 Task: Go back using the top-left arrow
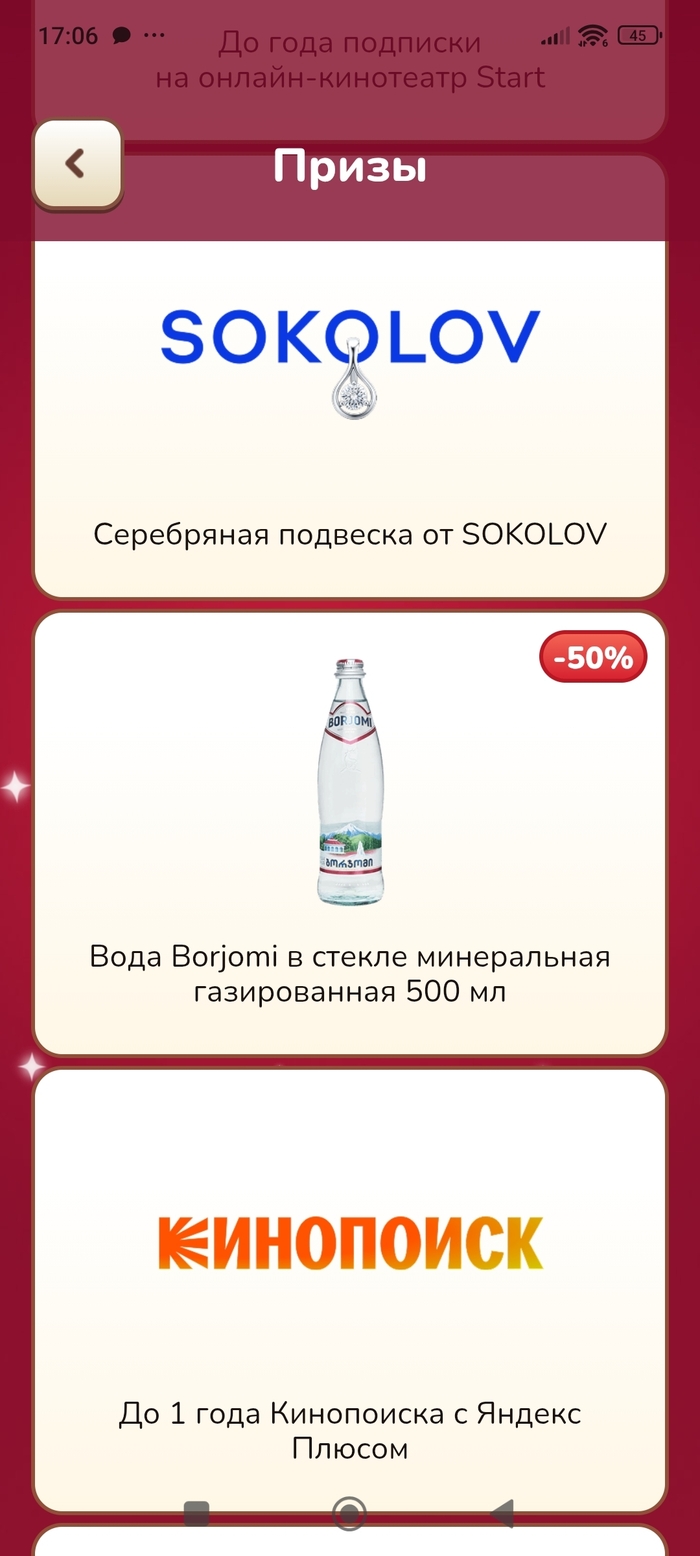[x=77, y=164]
